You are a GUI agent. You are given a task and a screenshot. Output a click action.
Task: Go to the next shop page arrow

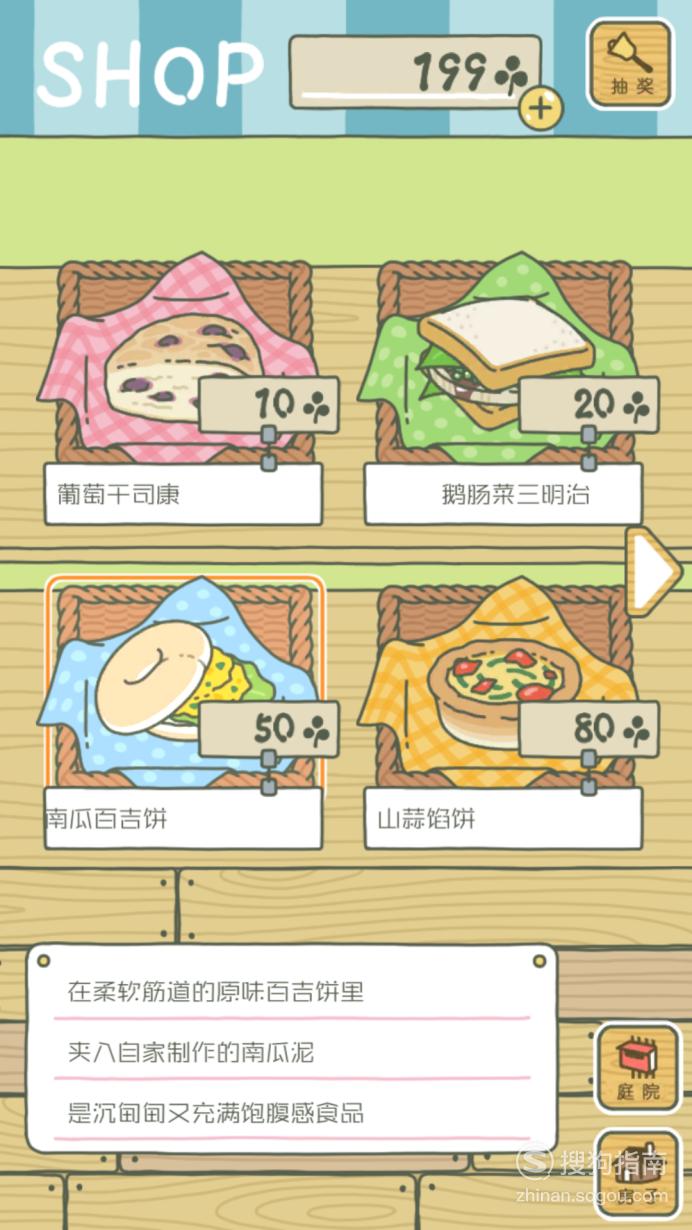[654, 571]
